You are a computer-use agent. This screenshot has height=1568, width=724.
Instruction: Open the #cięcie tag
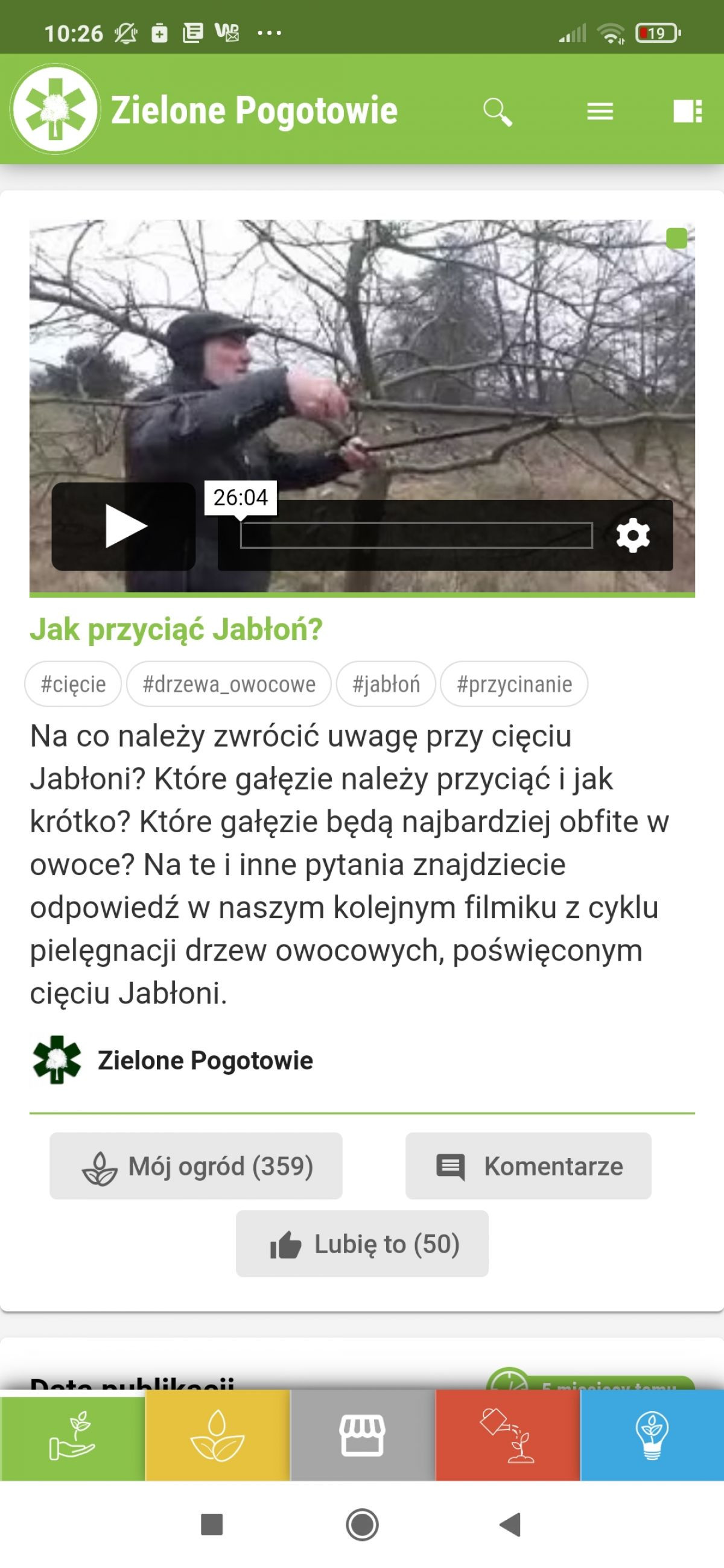pos(73,684)
